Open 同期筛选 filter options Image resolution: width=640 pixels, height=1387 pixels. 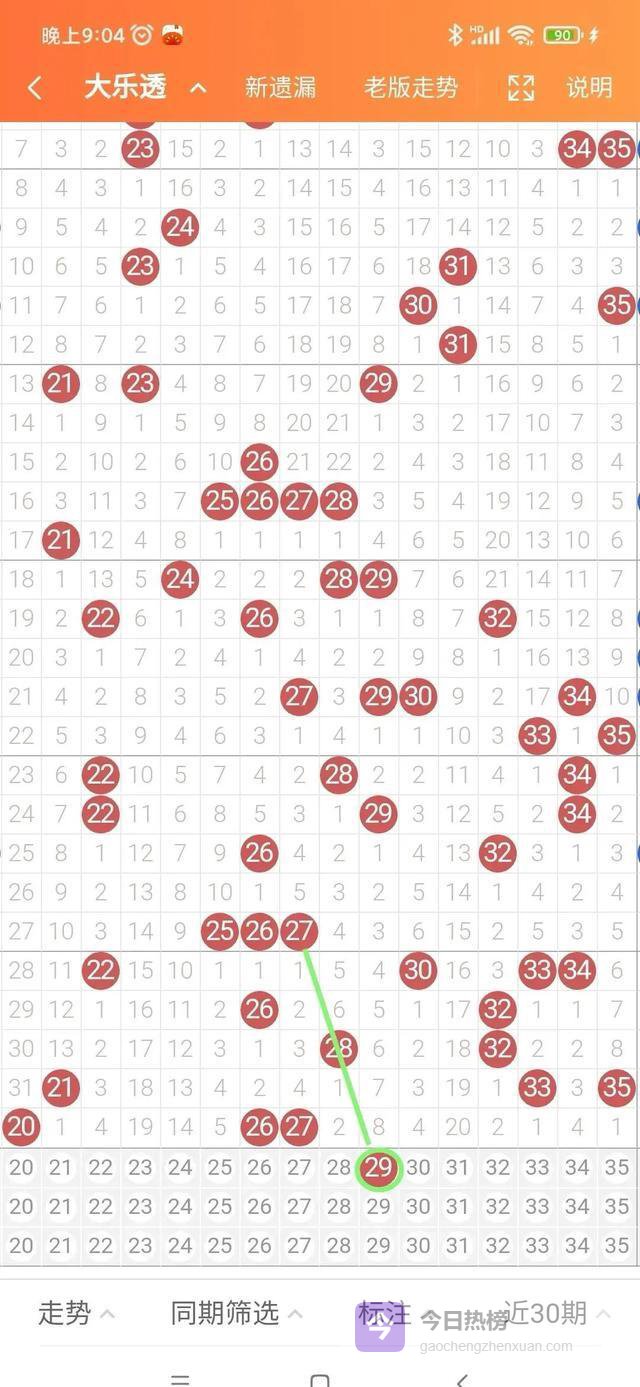tap(235, 1313)
